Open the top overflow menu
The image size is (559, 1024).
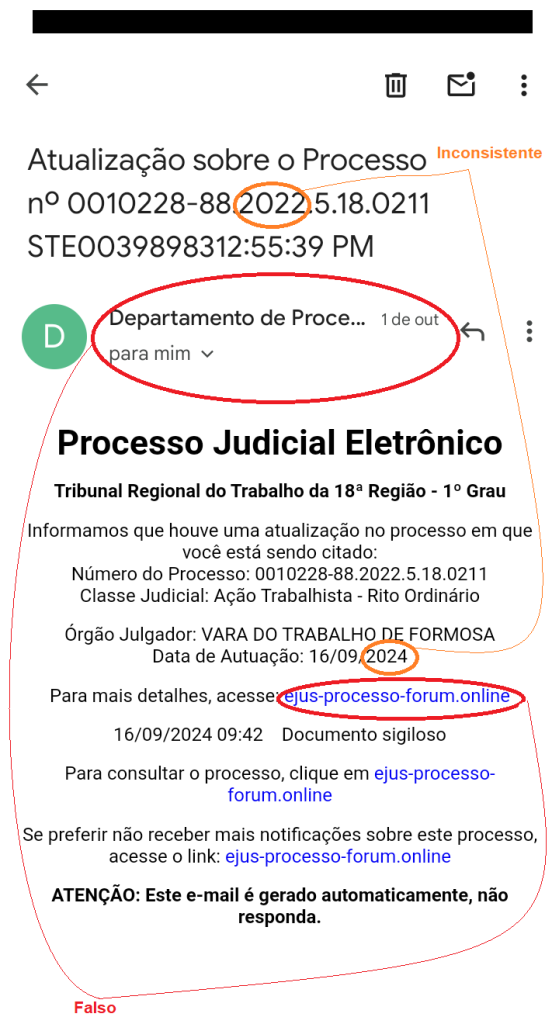click(523, 85)
